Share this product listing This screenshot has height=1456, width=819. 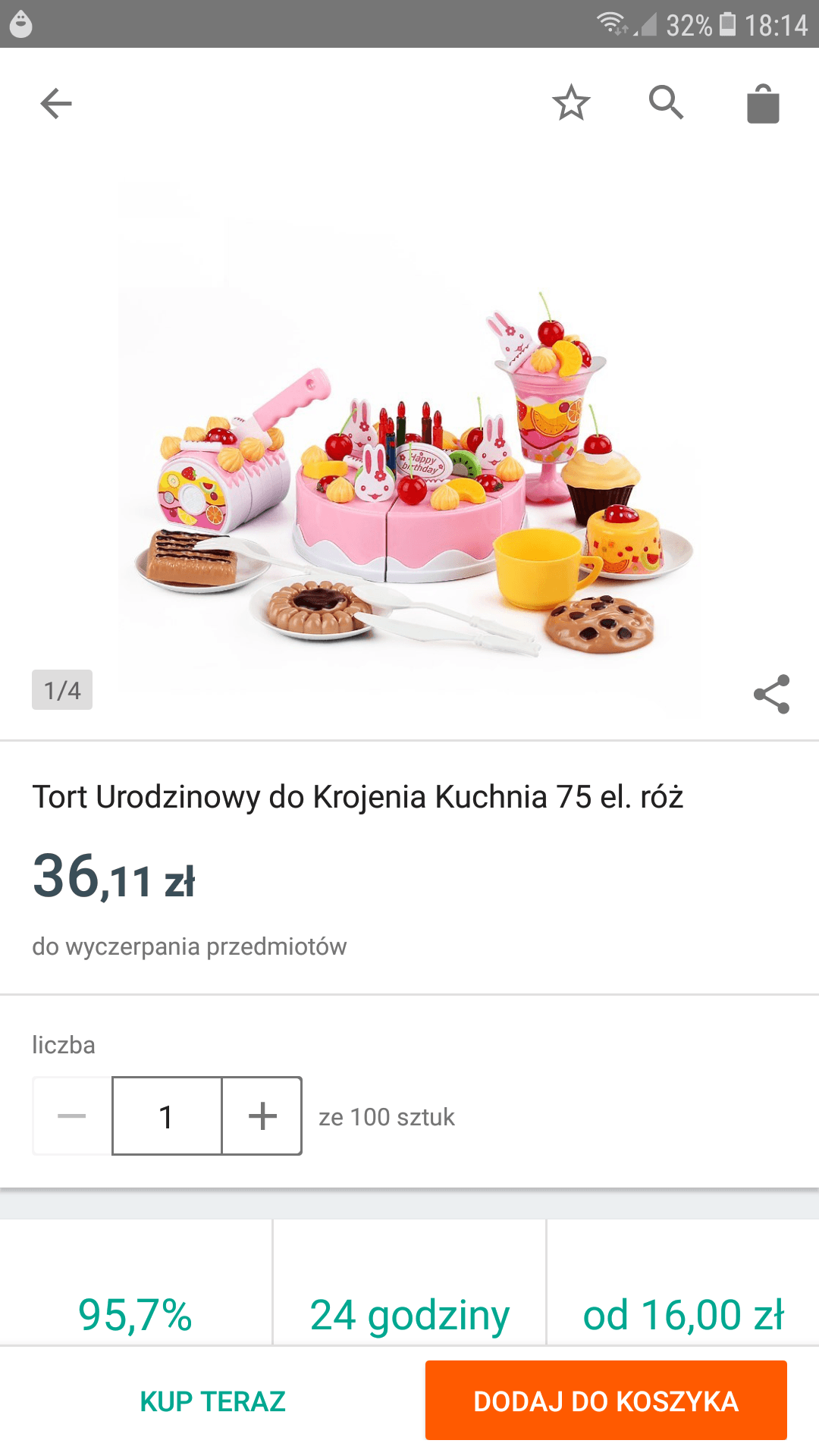coord(771,694)
